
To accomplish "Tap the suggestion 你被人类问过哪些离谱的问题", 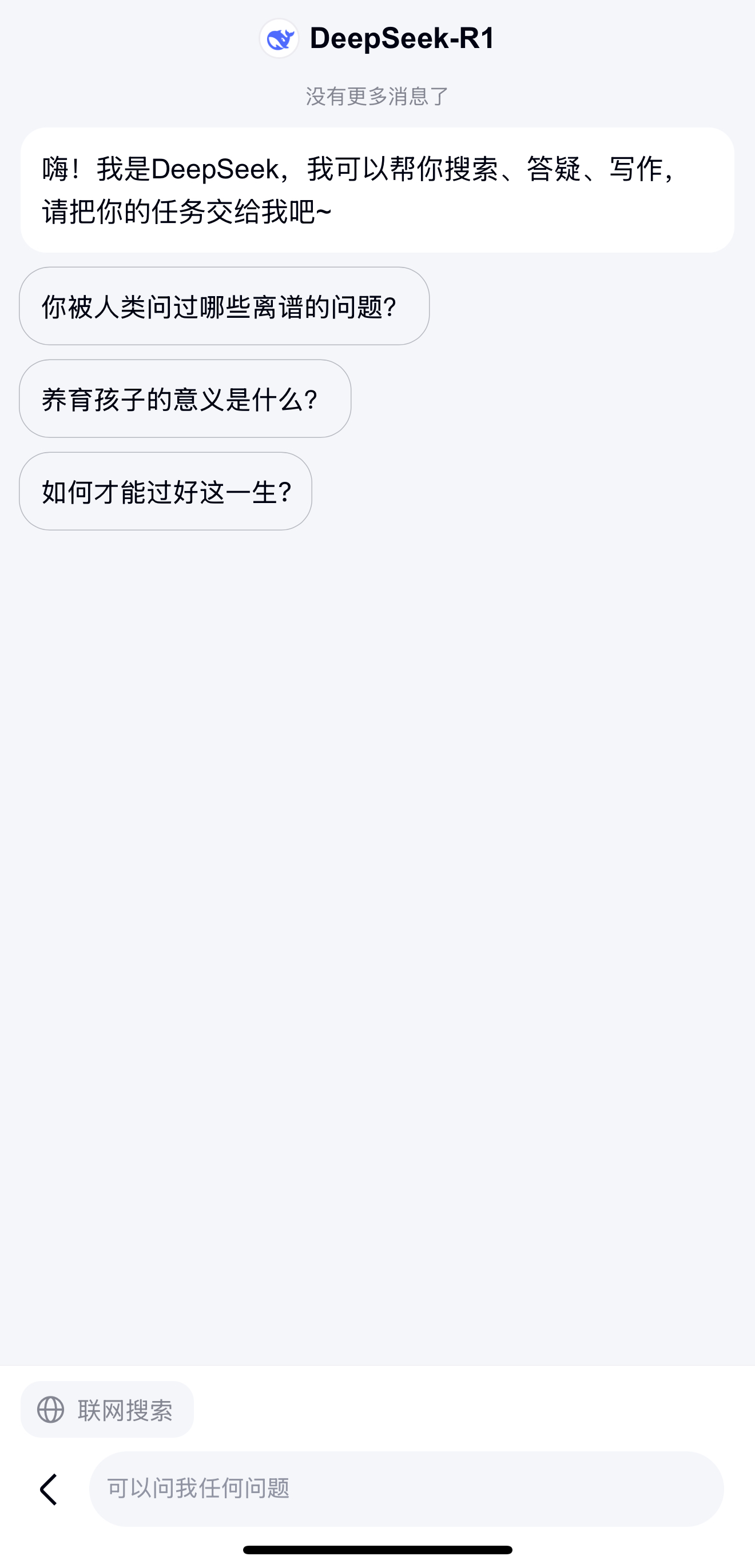I will click(224, 306).
